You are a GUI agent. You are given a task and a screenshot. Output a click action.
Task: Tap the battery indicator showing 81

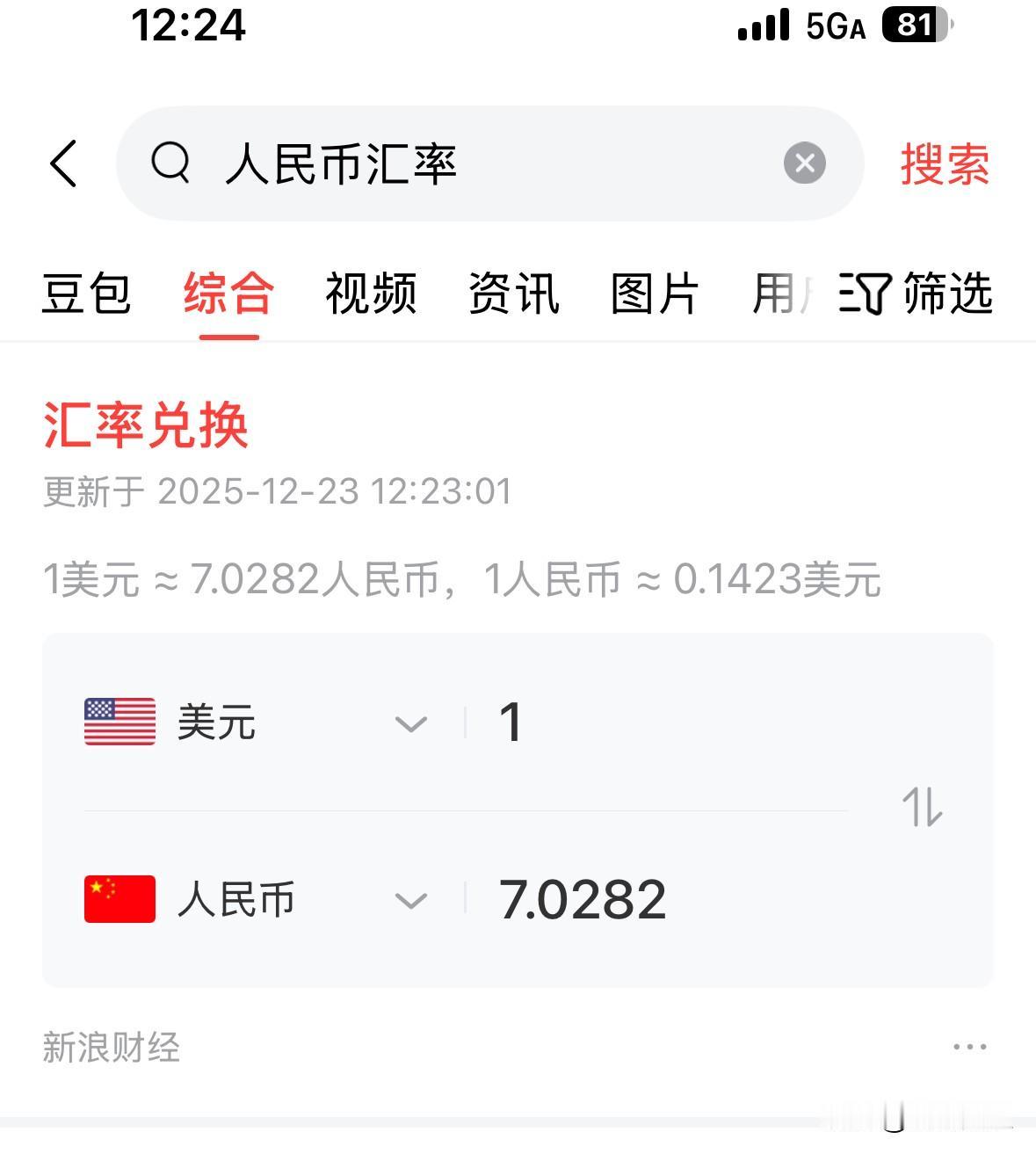pyautogui.click(x=914, y=27)
